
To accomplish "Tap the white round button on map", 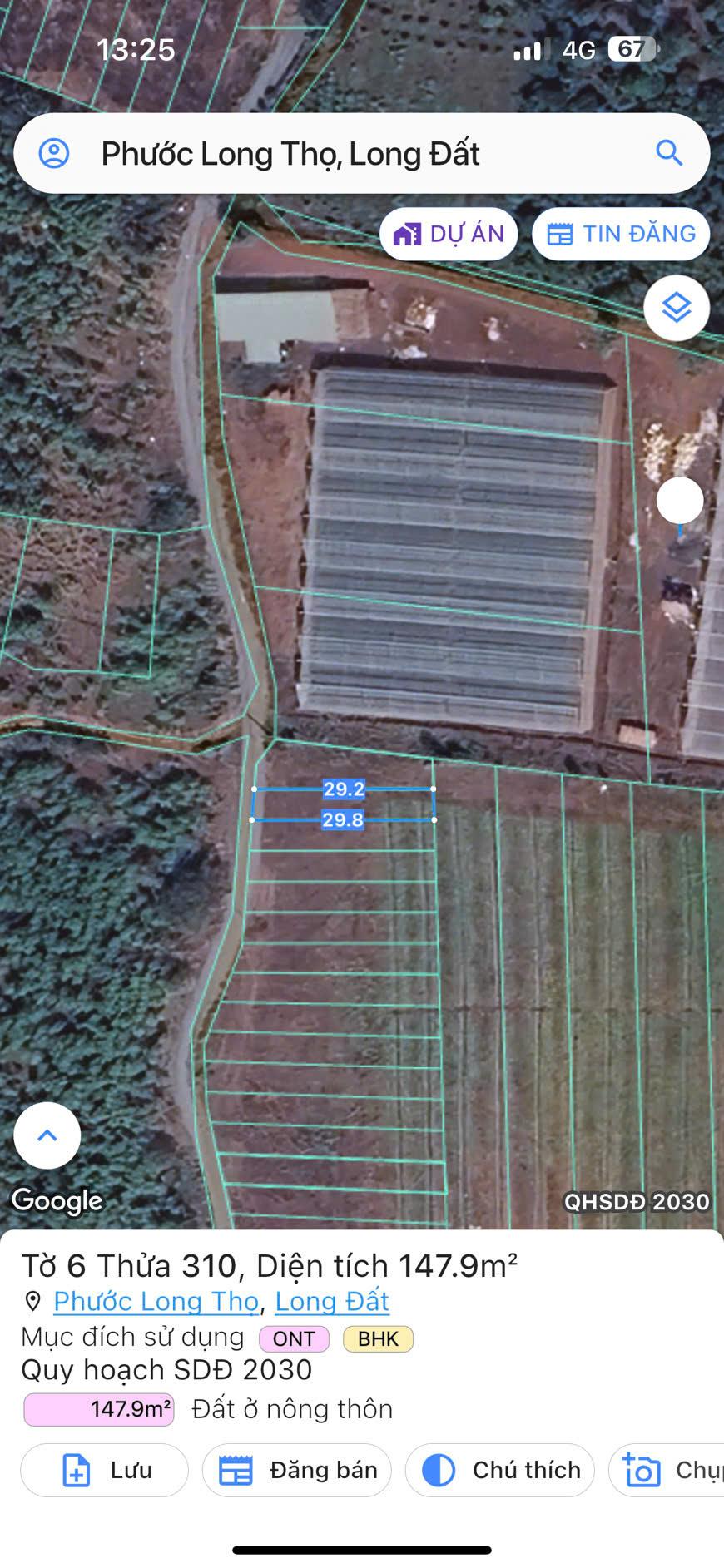I will point(680,501).
